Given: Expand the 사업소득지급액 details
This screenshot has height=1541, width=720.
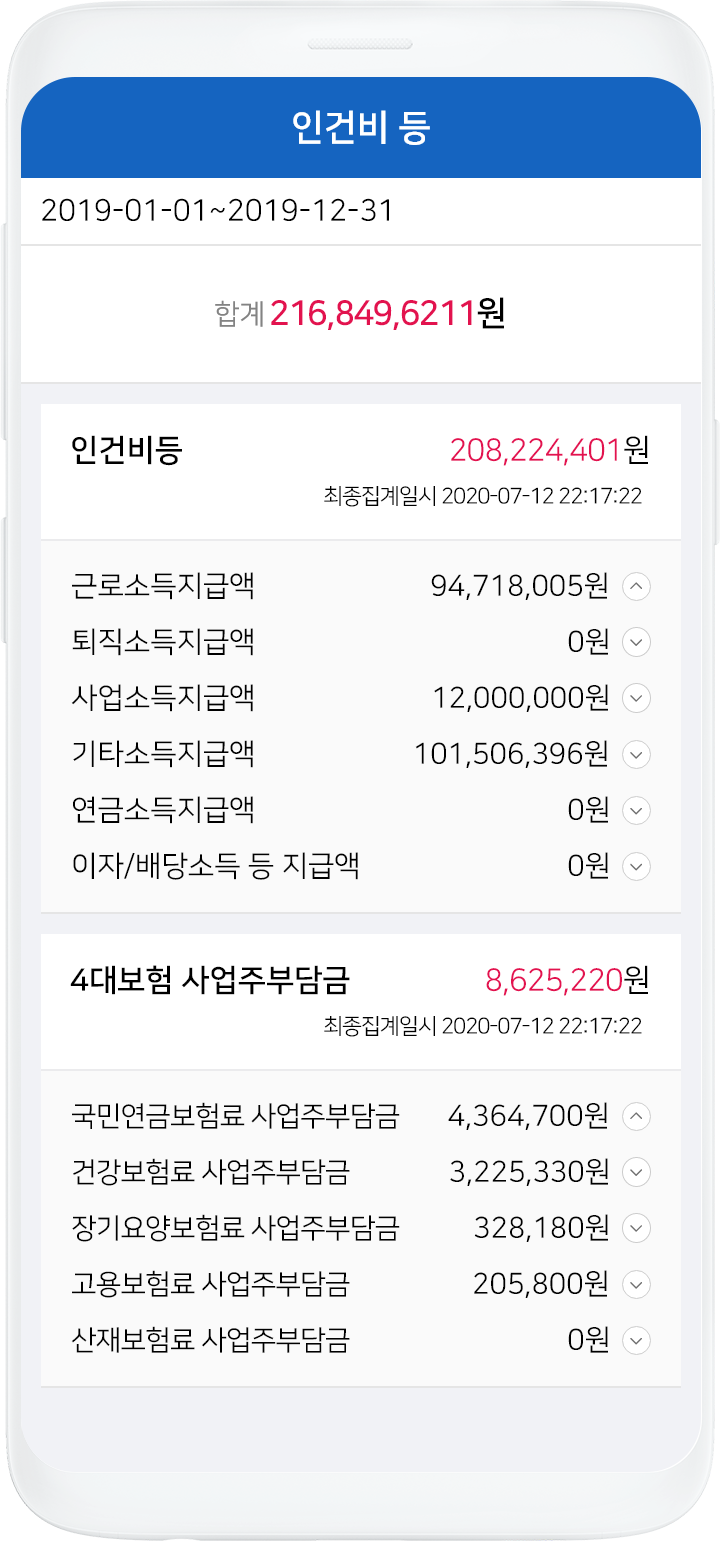Looking at the screenshot, I should pos(636,698).
